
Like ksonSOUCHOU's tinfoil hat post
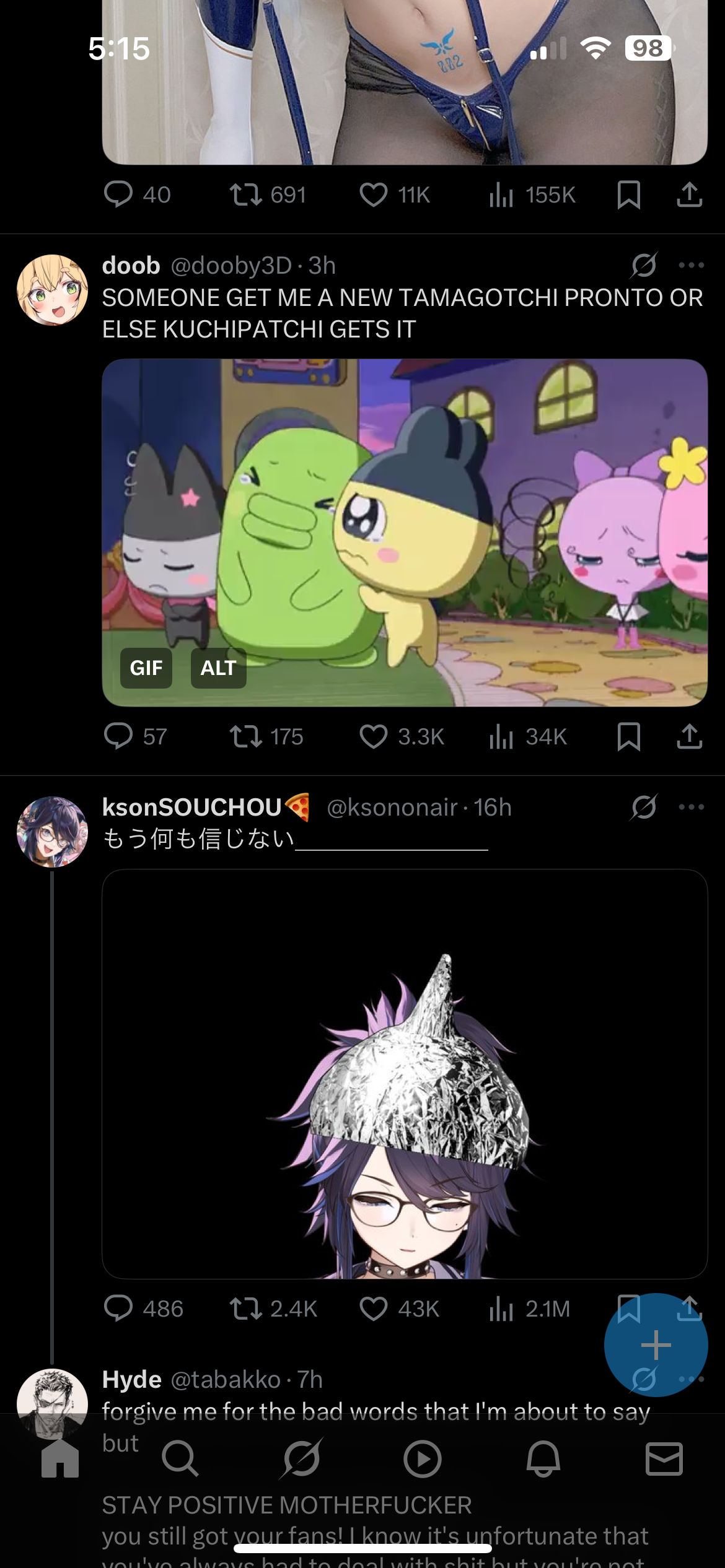[374, 1309]
